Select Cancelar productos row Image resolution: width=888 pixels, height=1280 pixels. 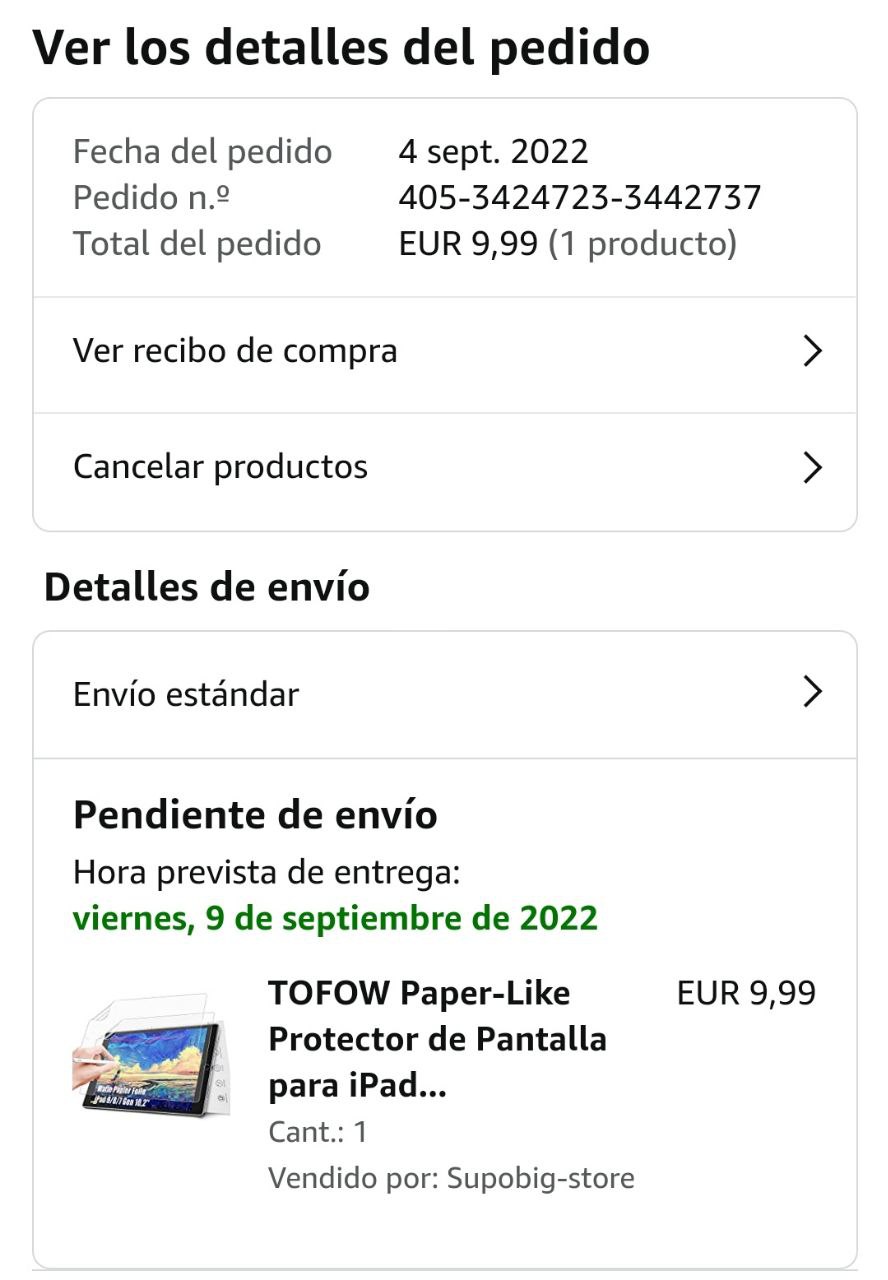[444, 468]
